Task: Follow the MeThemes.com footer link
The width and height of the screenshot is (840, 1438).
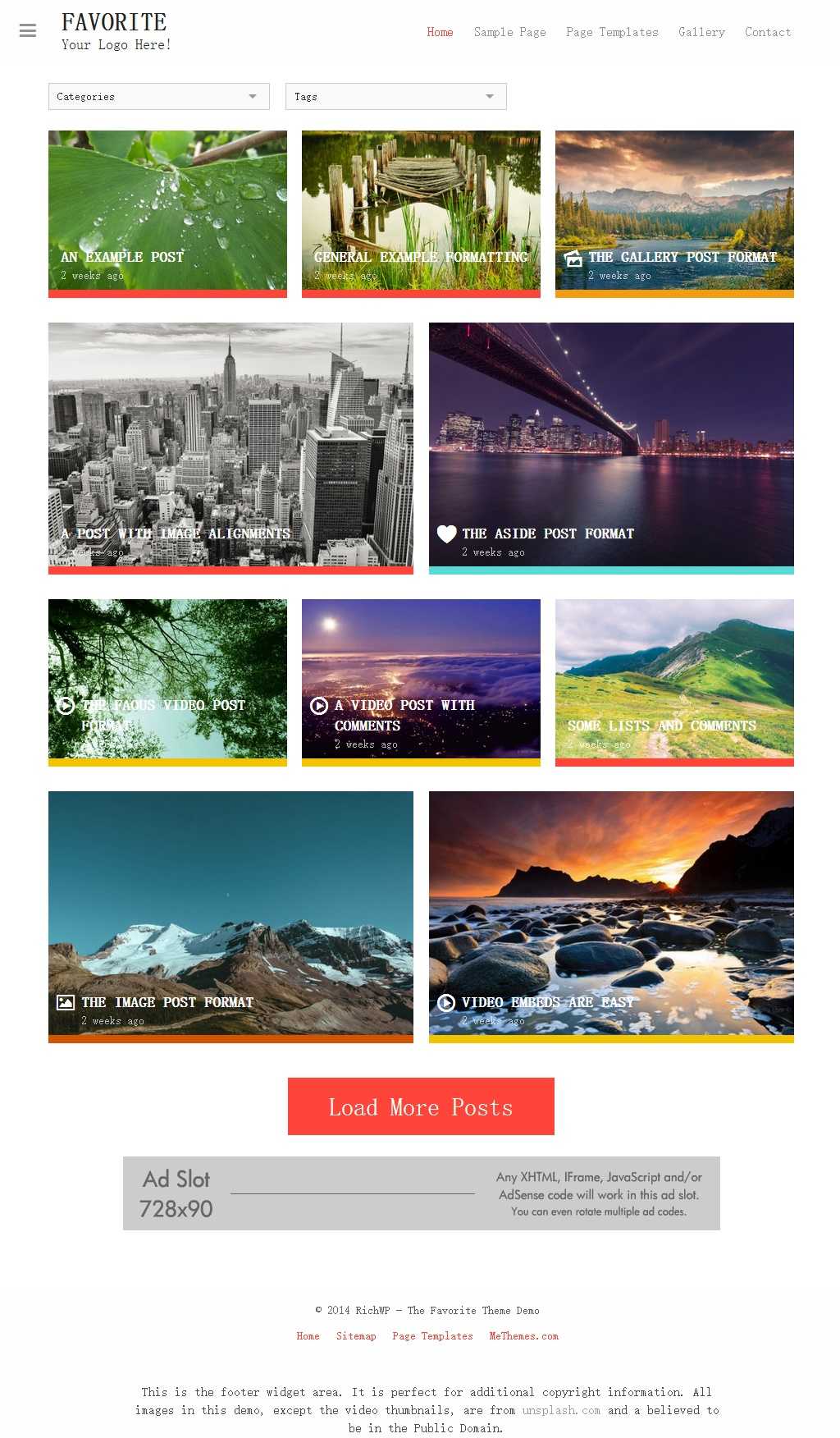Action: pos(523,1336)
